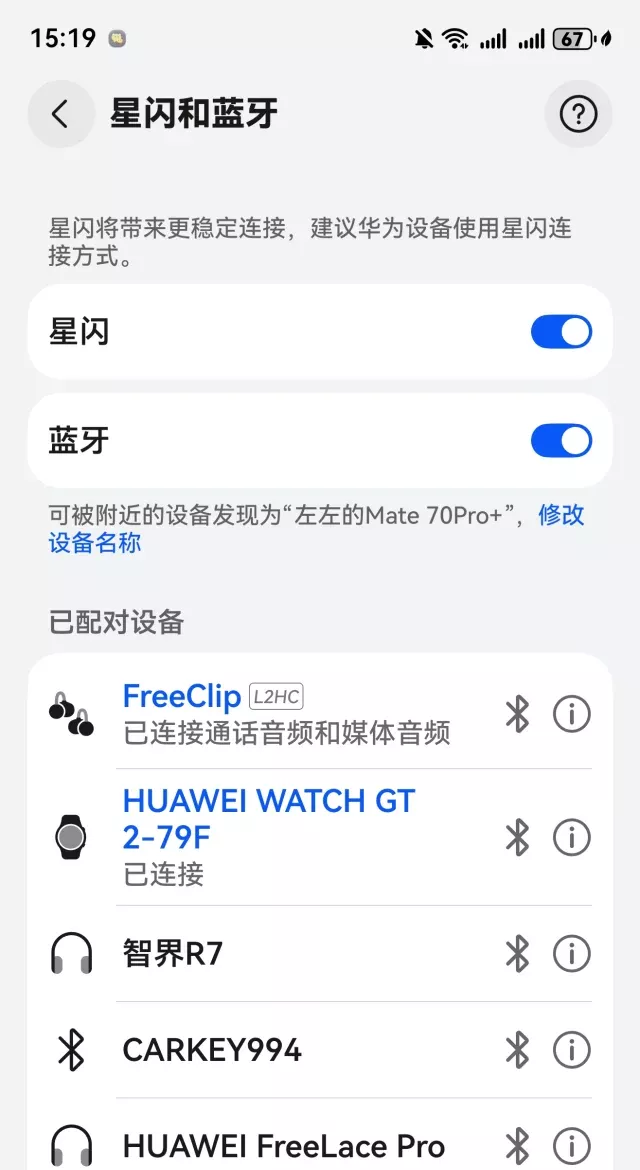Viewport: 640px width, 1170px height.
Task: Disable the 蓝牙 switch
Action: (561, 441)
